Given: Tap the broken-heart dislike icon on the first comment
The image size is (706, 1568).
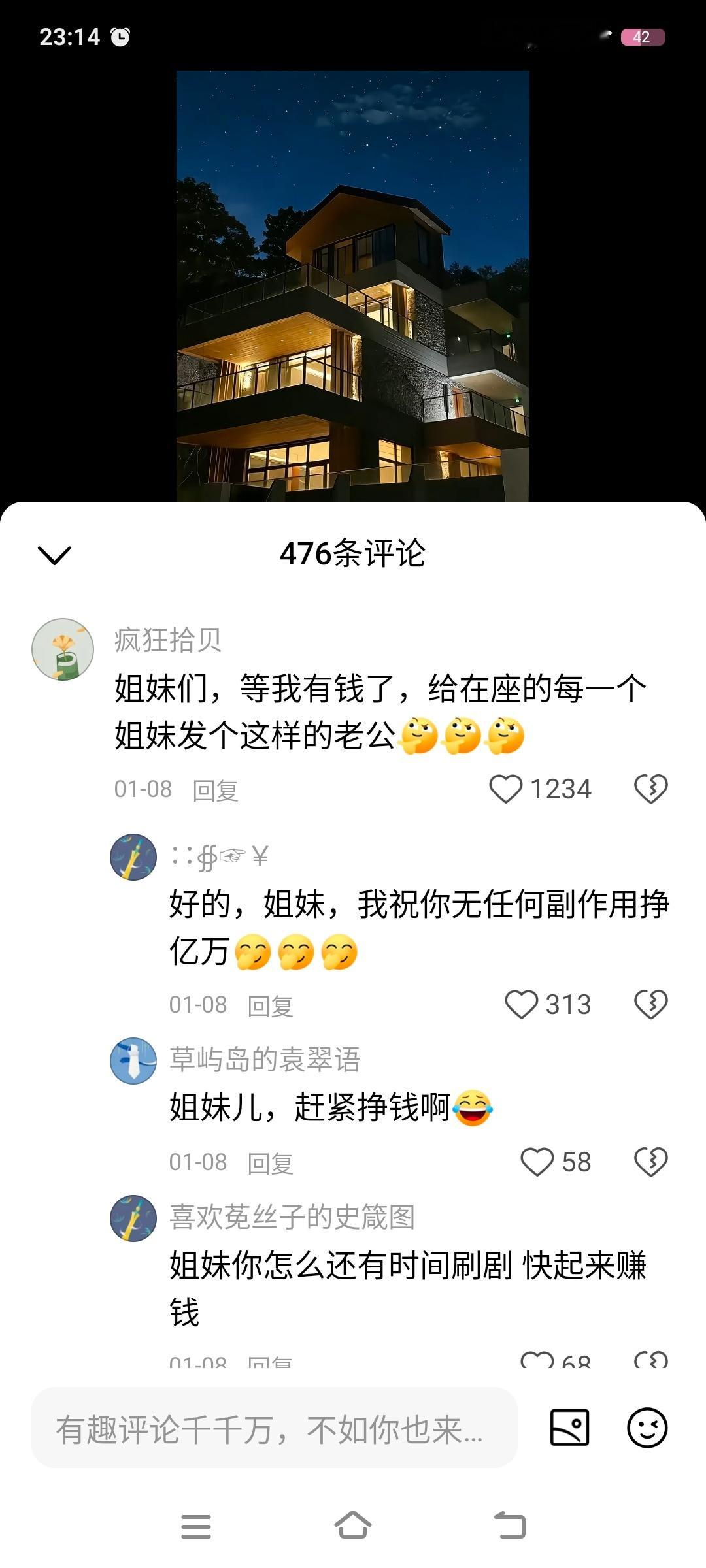Looking at the screenshot, I should [x=651, y=789].
